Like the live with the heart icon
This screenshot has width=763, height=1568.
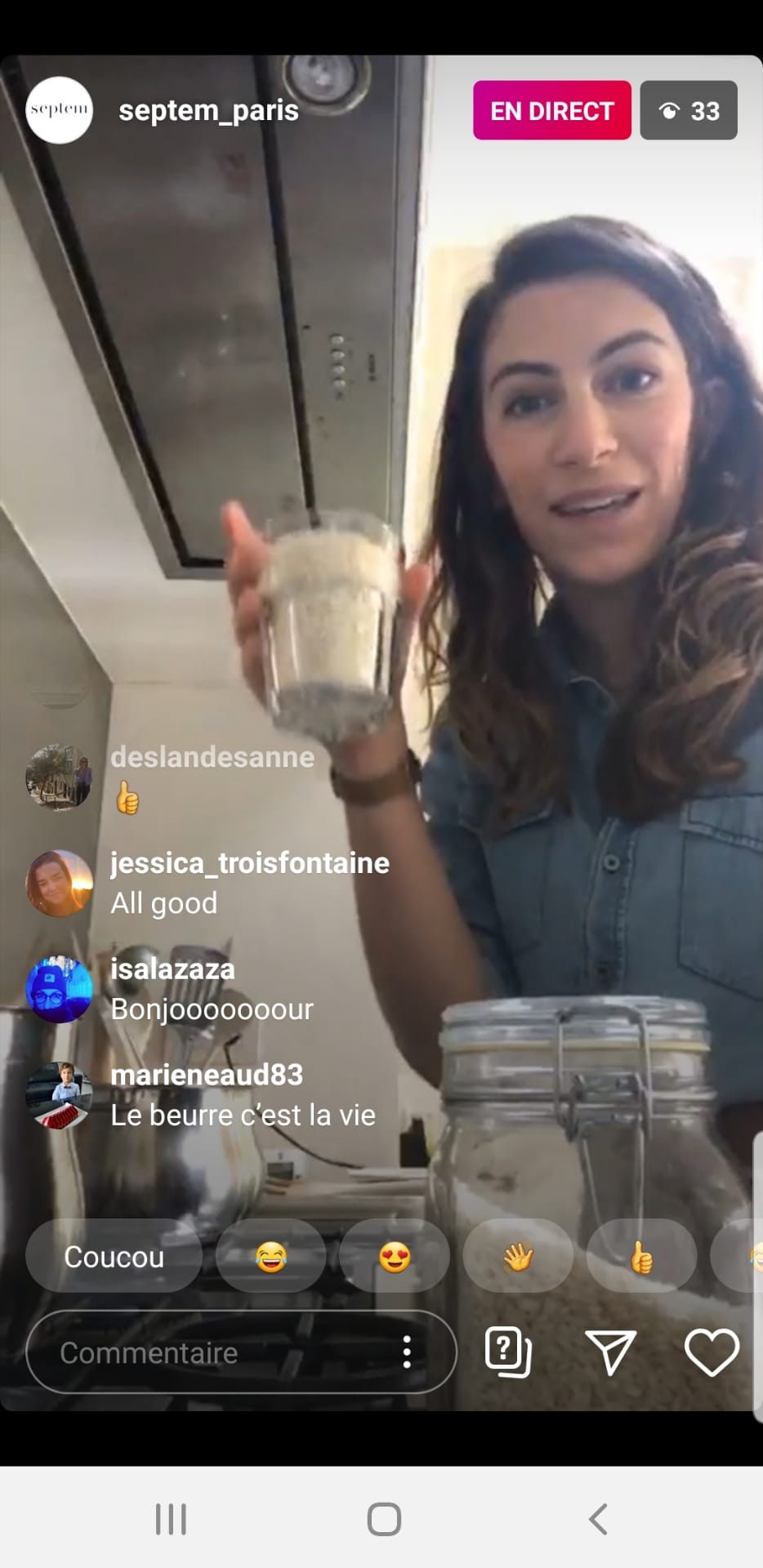pyautogui.click(x=712, y=1352)
